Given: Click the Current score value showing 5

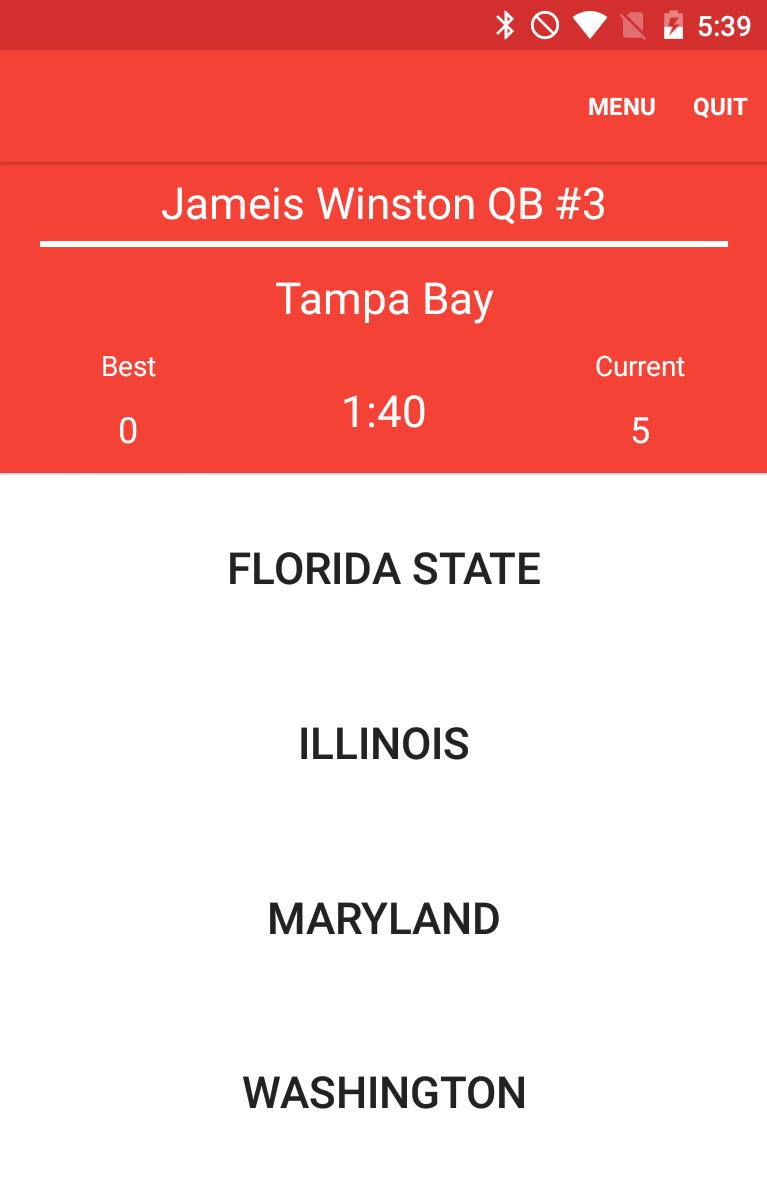Looking at the screenshot, I should (x=640, y=431).
